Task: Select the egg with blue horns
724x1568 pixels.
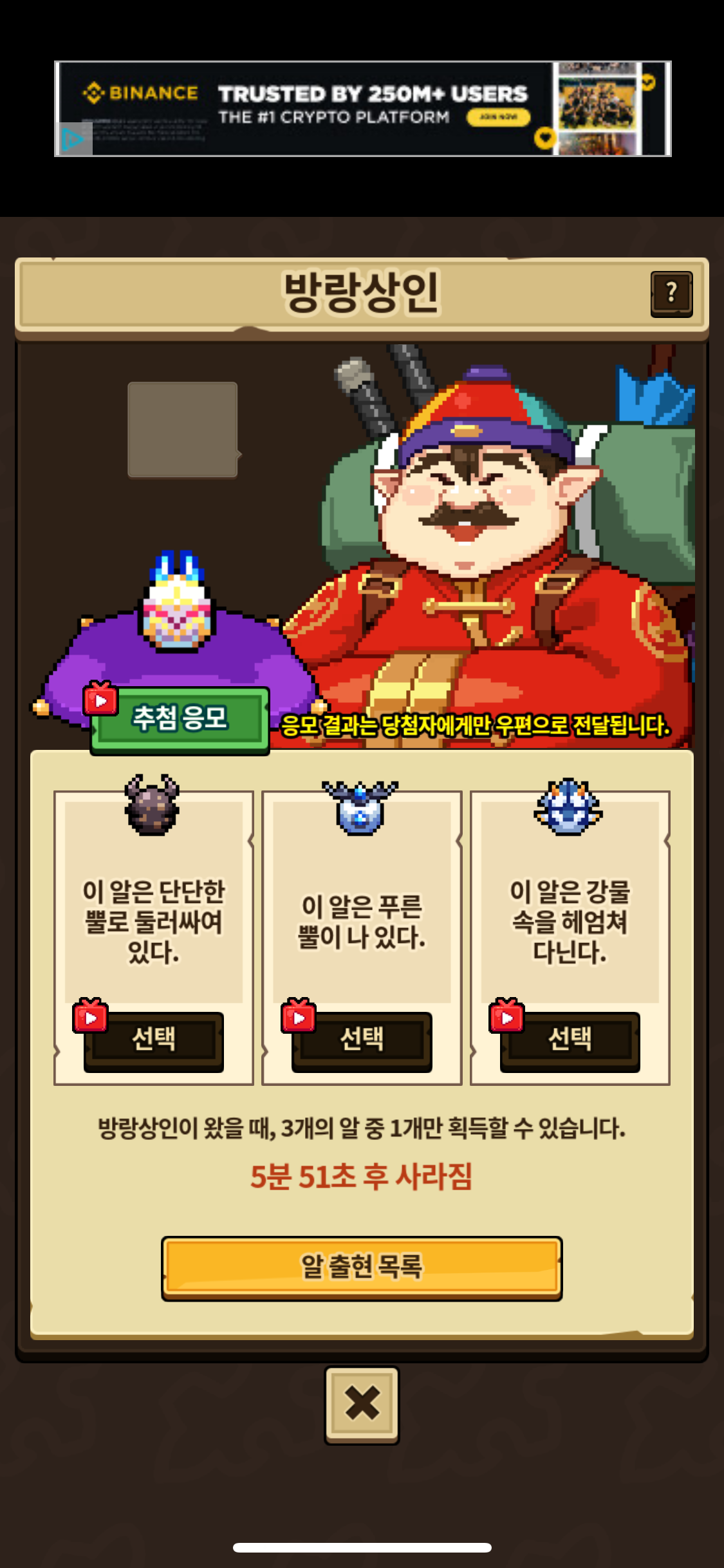Action: (362, 1039)
